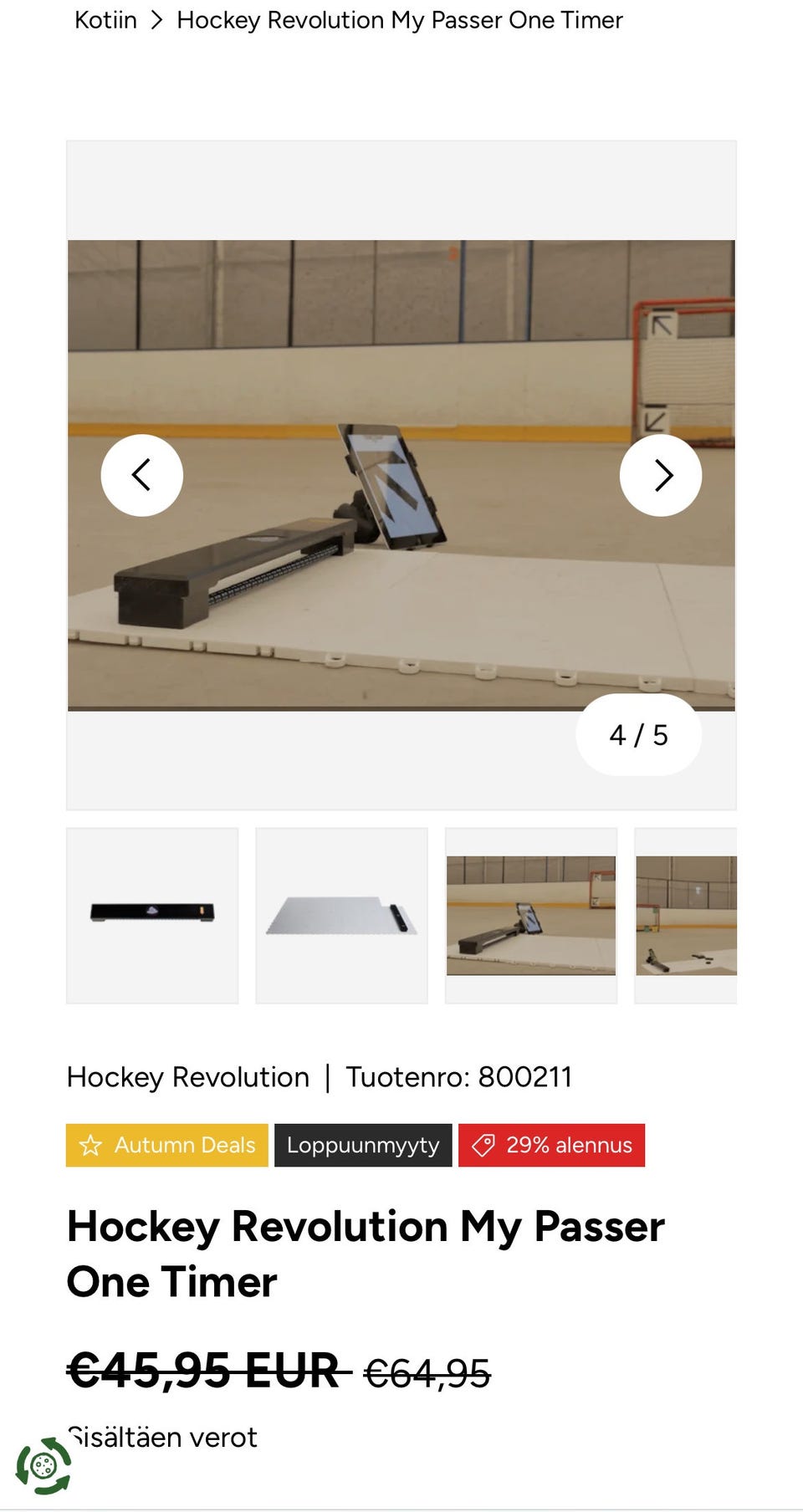Image resolution: width=803 pixels, height=1512 pixels.
Task: Open the Hockey Revolution brand link
Action: click(188, 1077)
